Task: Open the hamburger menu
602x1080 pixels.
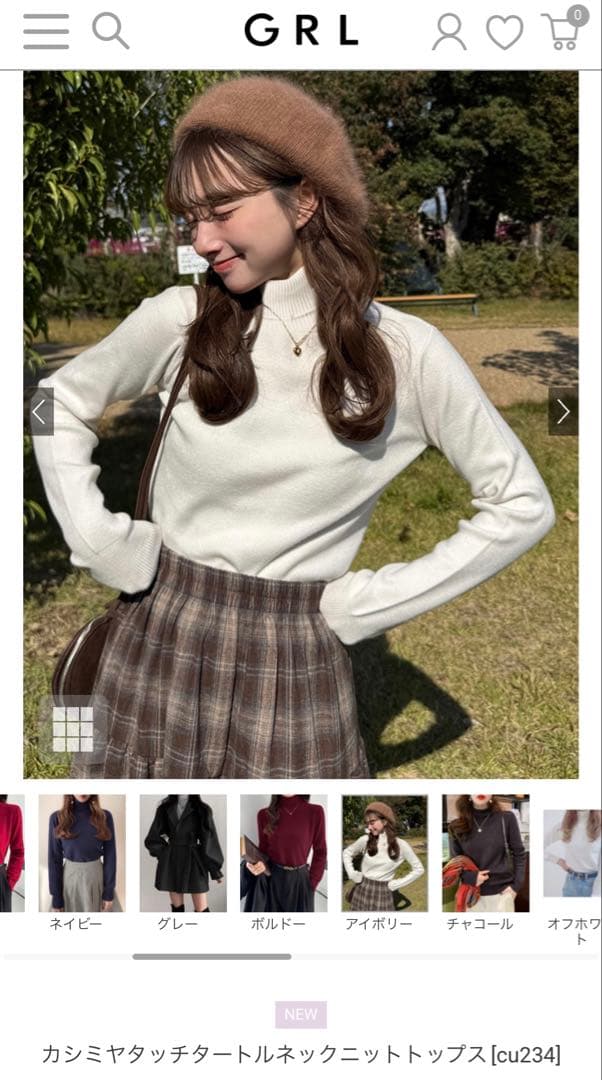Action: click(46, 32)
